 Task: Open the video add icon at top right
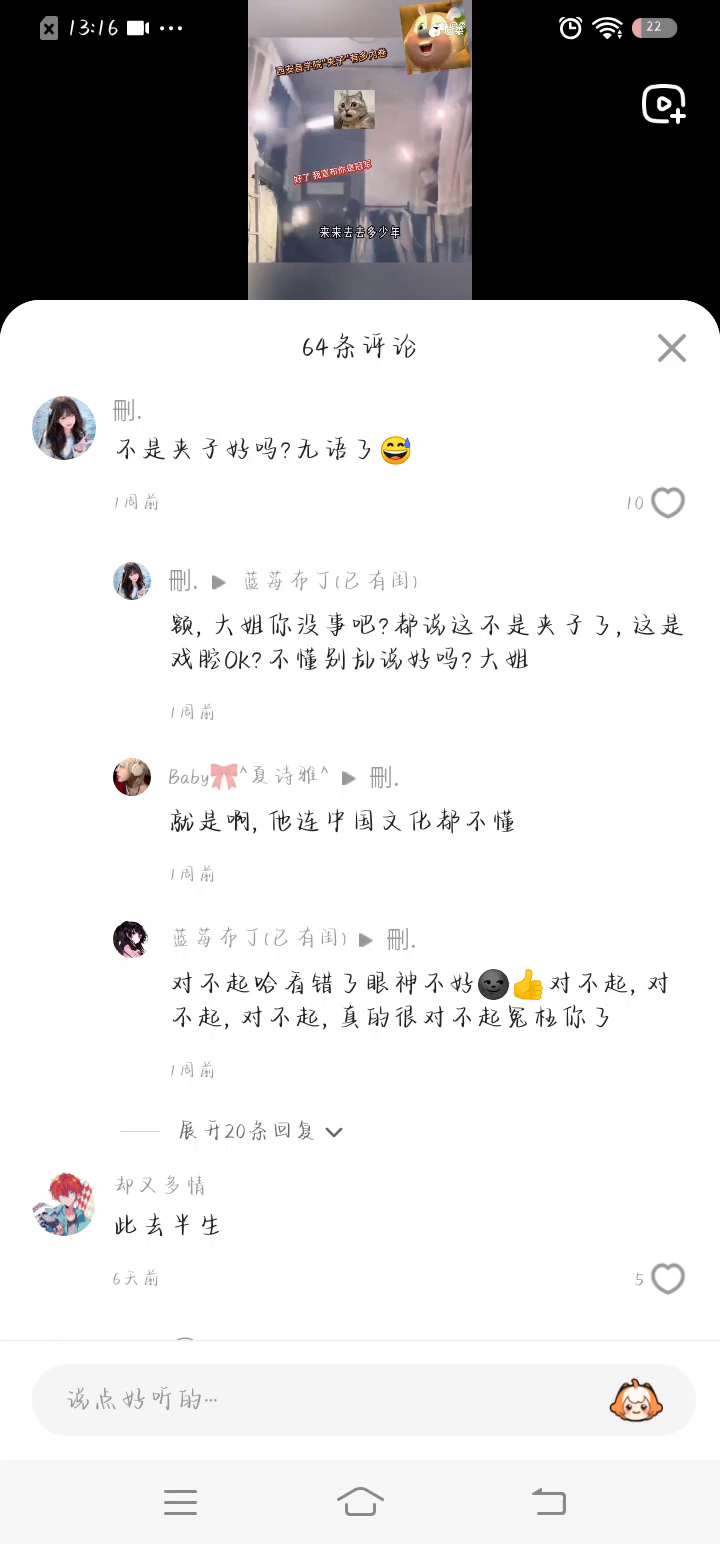[x=664, y=104]
